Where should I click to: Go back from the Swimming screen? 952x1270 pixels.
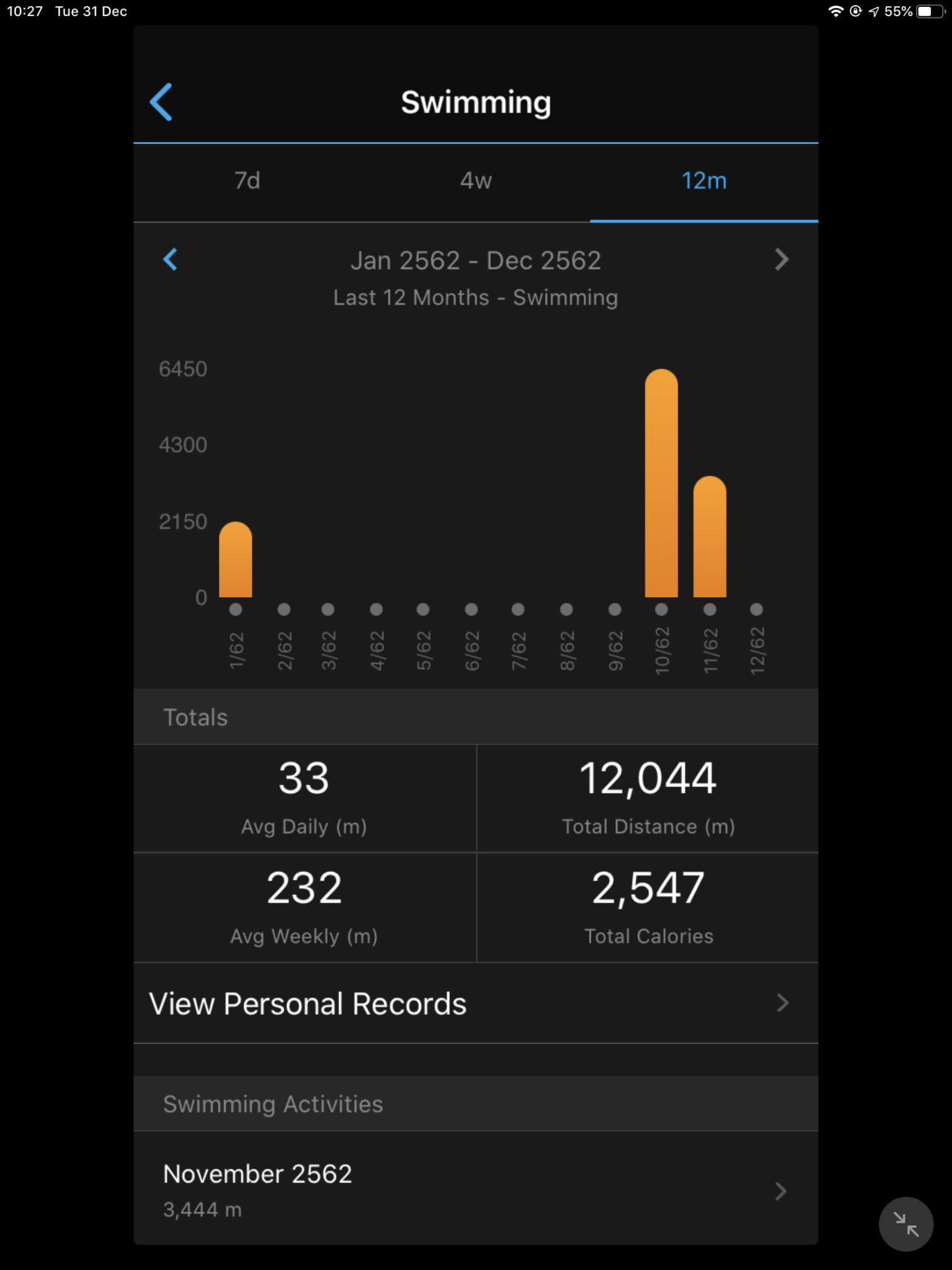161,102
